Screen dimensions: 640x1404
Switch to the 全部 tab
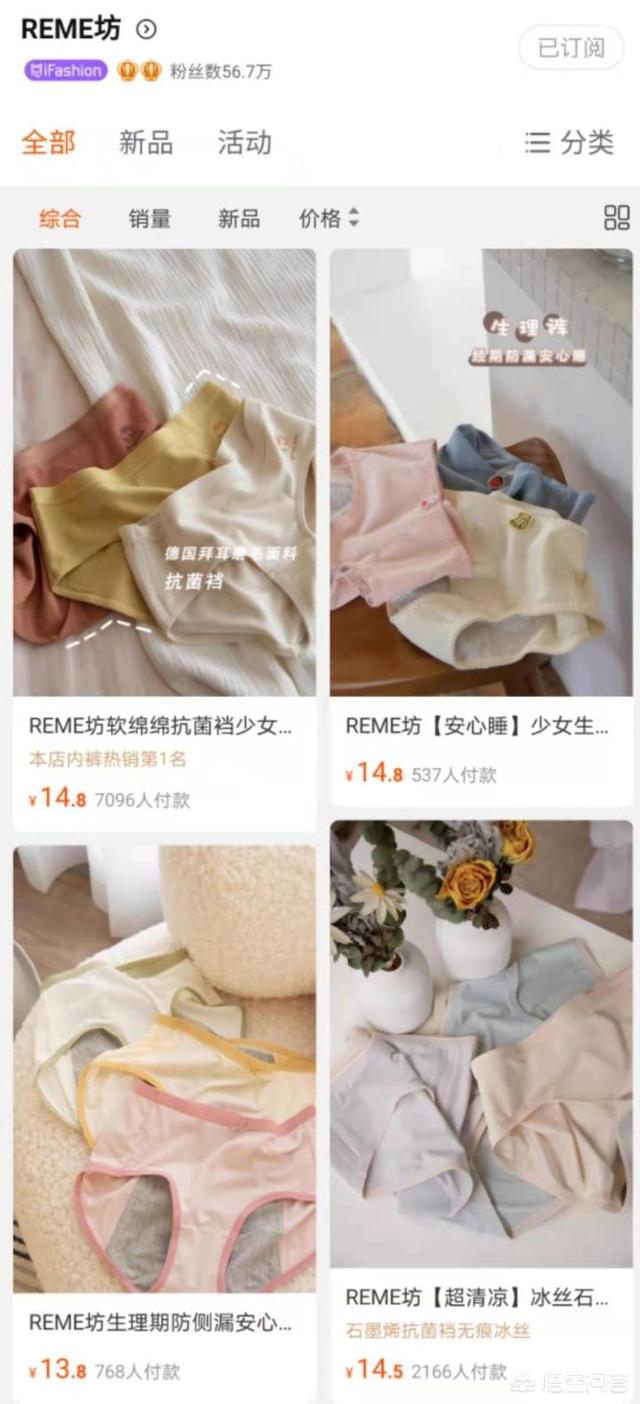click(x=48, y=142)
